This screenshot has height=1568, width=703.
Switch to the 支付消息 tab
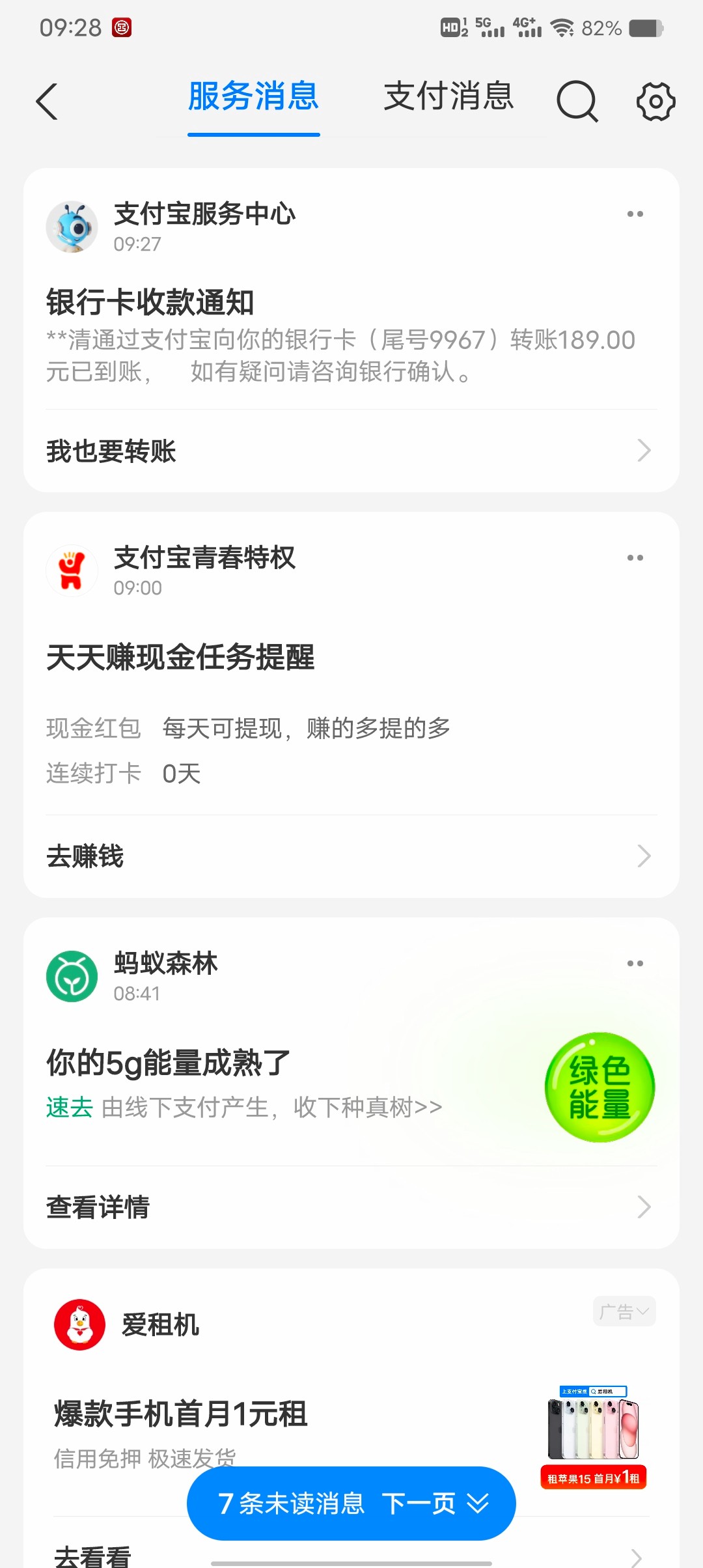pyautogui.click(x=448, y=98)
